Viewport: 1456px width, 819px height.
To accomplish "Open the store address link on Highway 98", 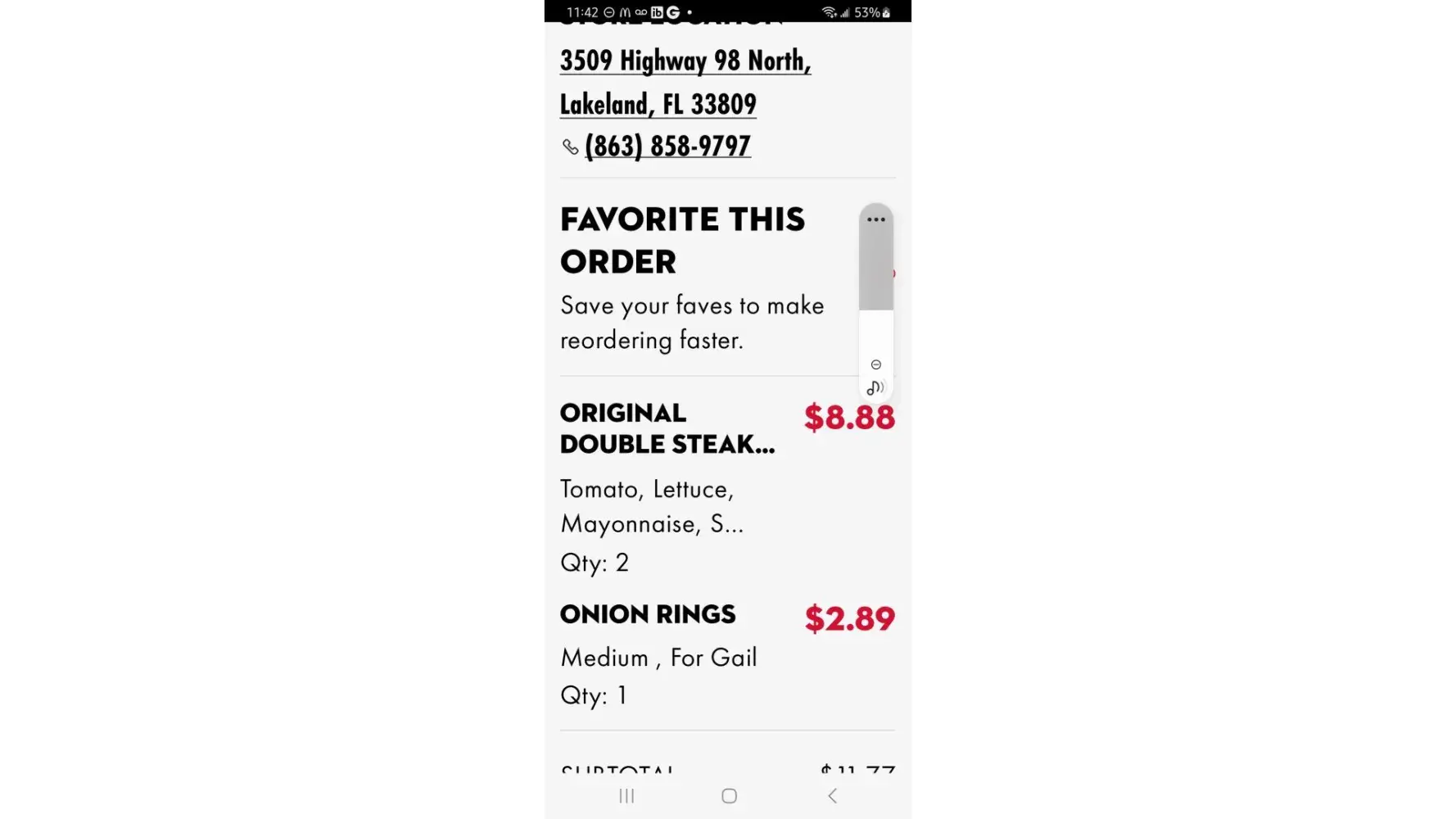I will [685, 82].
